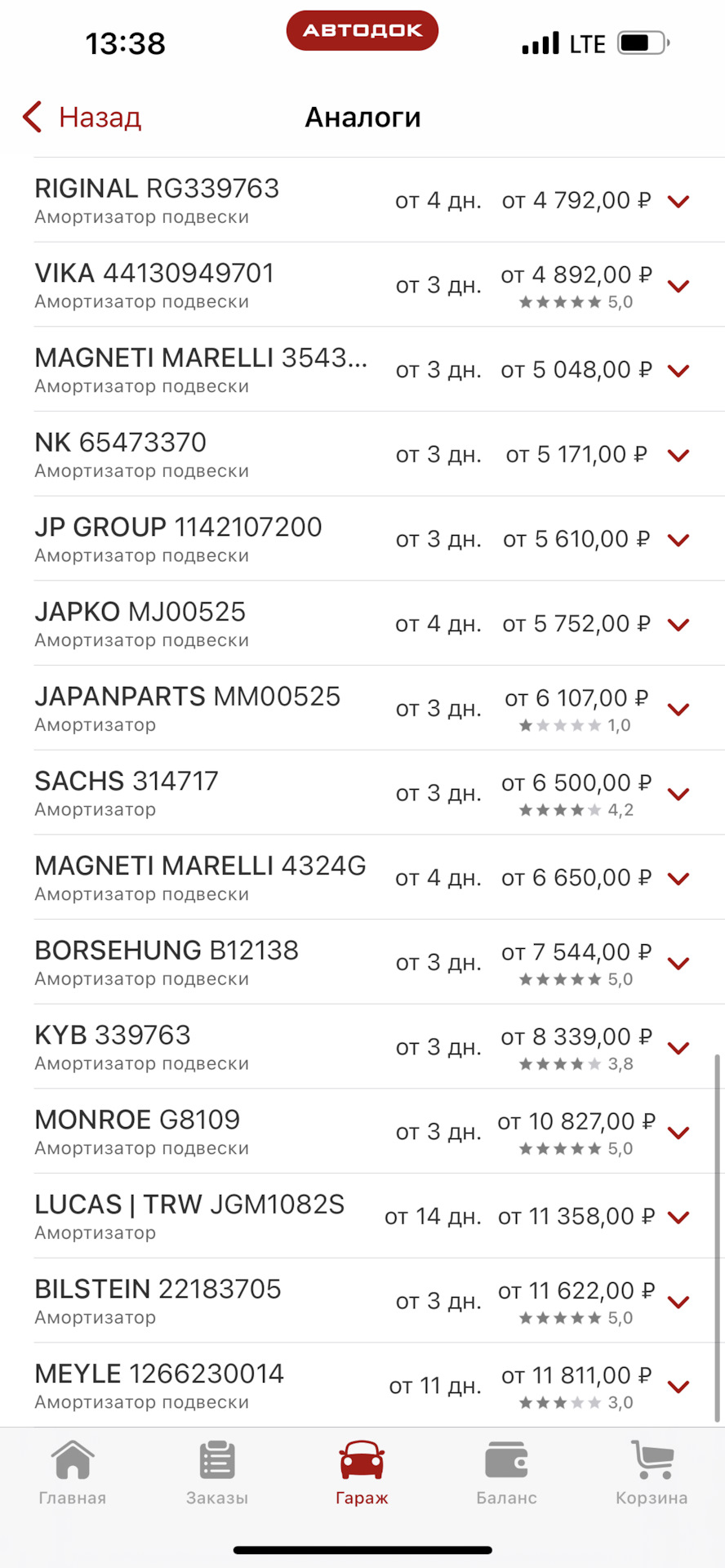Open the Корзина cart tab
Image resolution: width=725 pixels, height=1568 pixels.
652,1474
